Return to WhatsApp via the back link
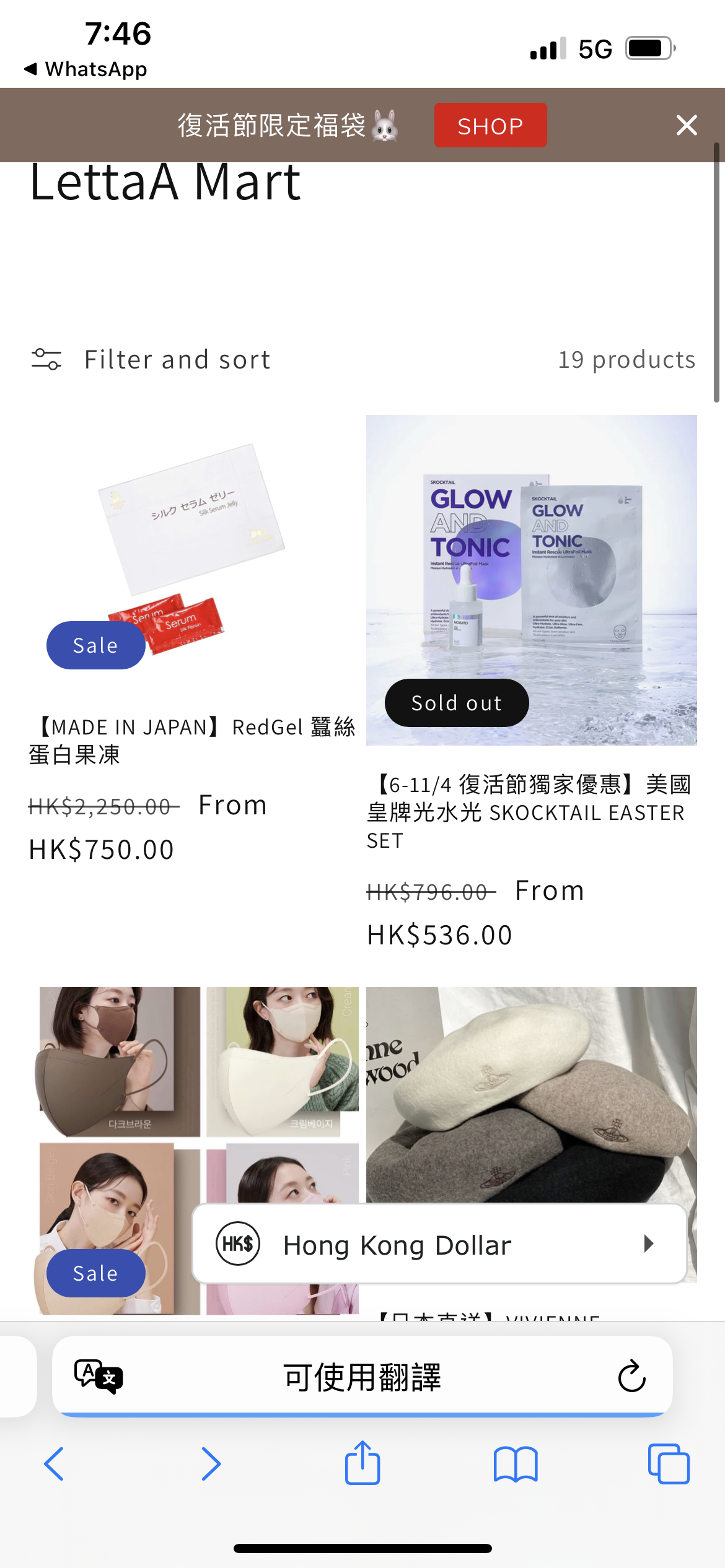This screenshot has width=725, height=1568. point(86,69)
